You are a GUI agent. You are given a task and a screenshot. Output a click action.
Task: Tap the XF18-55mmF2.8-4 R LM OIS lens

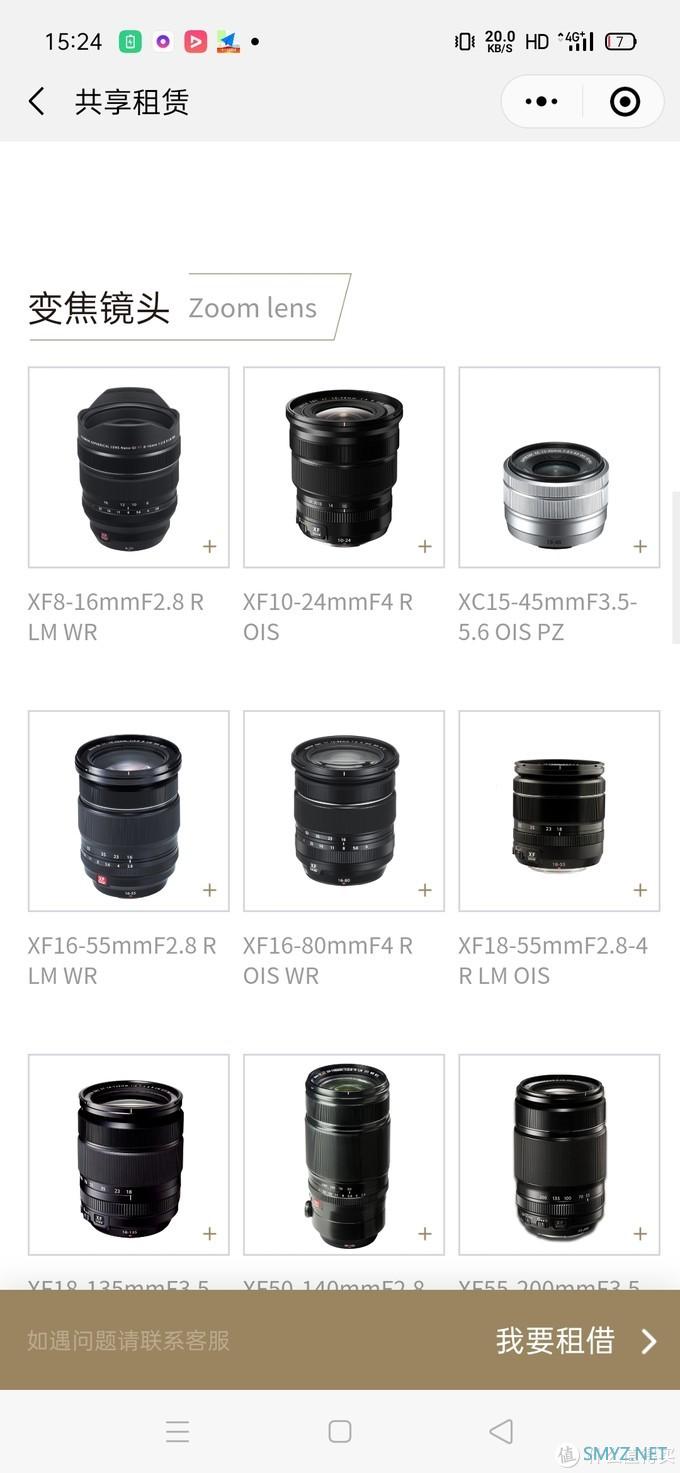[559, 811]
